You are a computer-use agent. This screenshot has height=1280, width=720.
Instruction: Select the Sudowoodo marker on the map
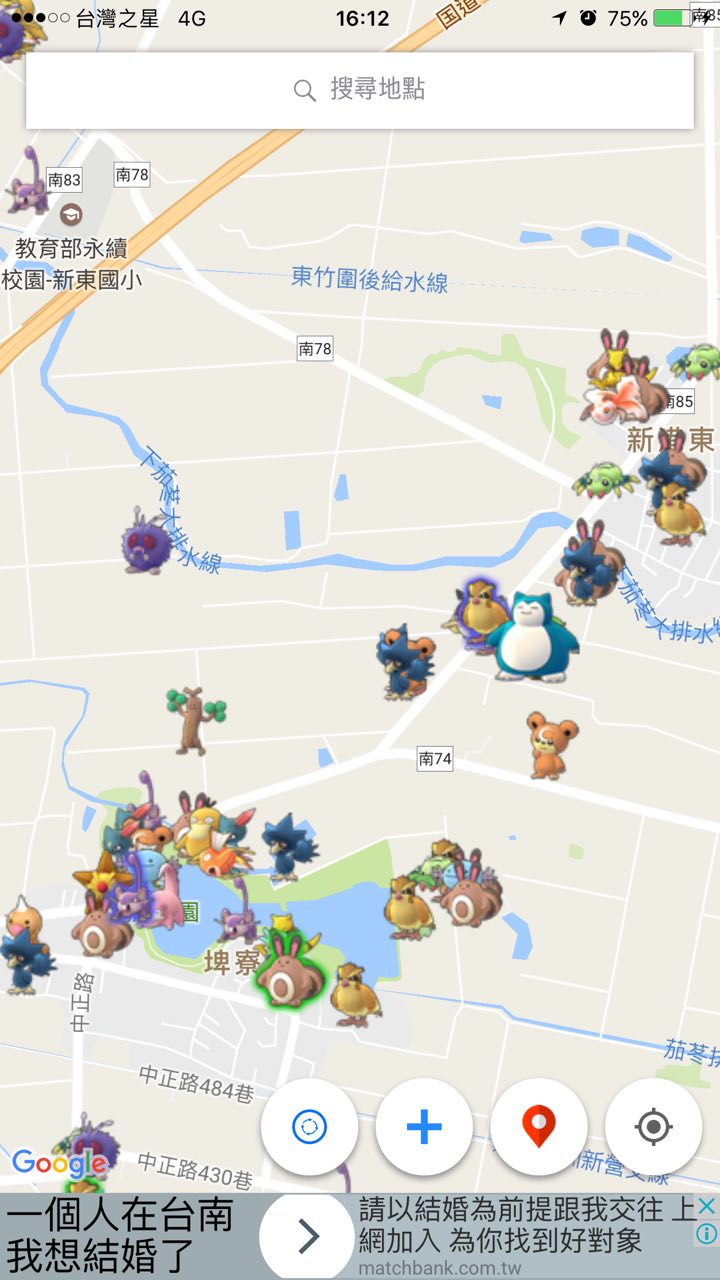click(193, 718)
